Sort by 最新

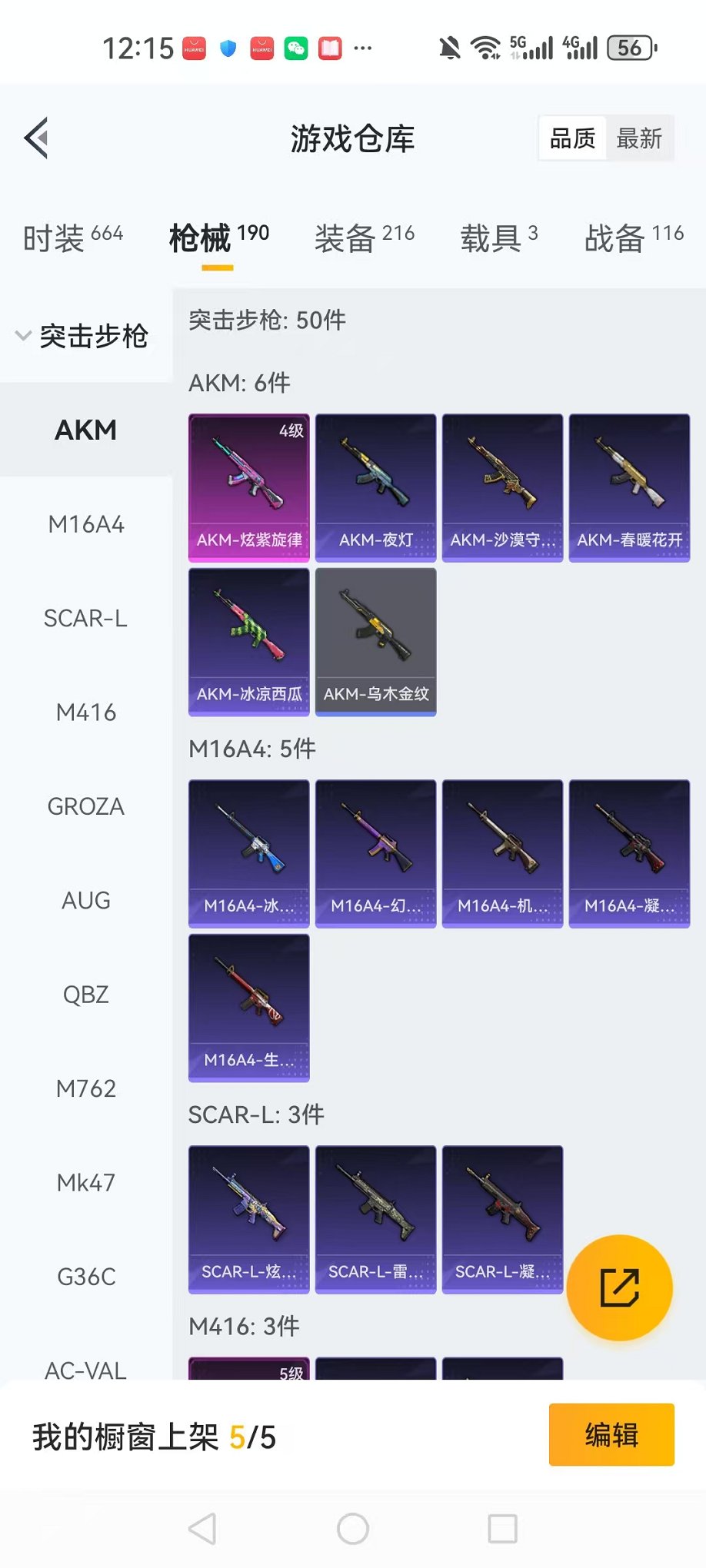pyautogui.click(x=639, y=138)
